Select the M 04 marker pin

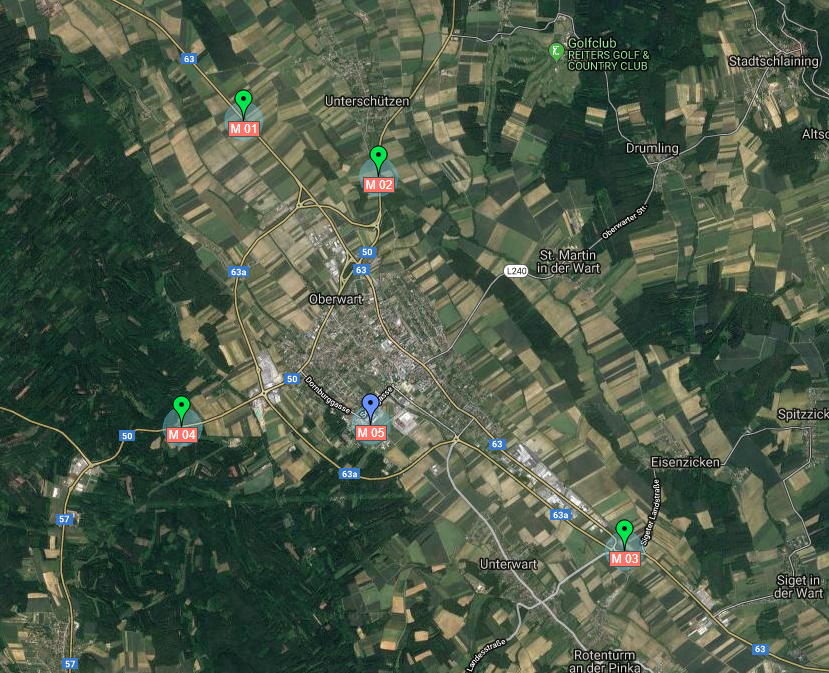[181, 408]
